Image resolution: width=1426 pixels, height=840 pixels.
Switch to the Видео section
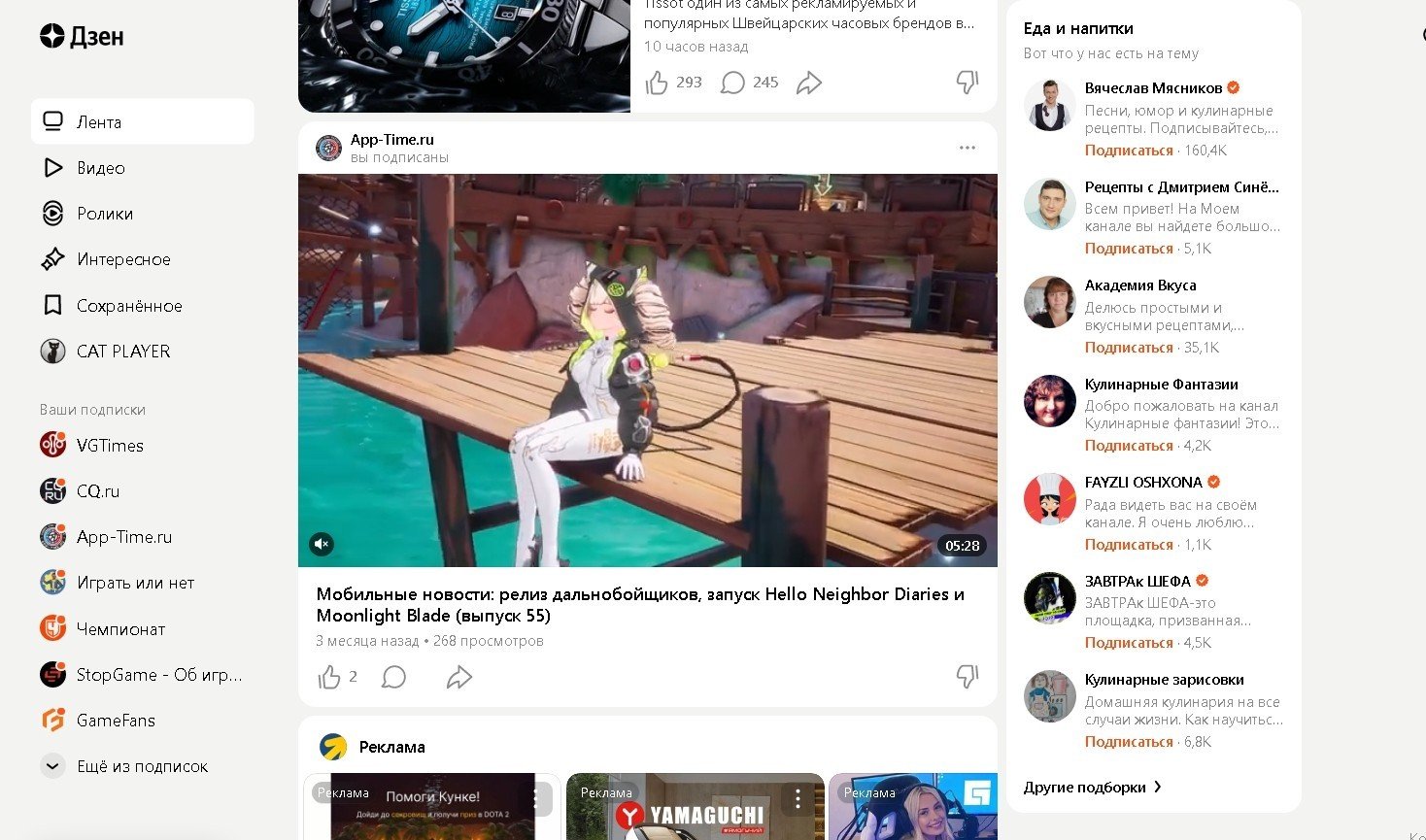[x=100, y=168]
